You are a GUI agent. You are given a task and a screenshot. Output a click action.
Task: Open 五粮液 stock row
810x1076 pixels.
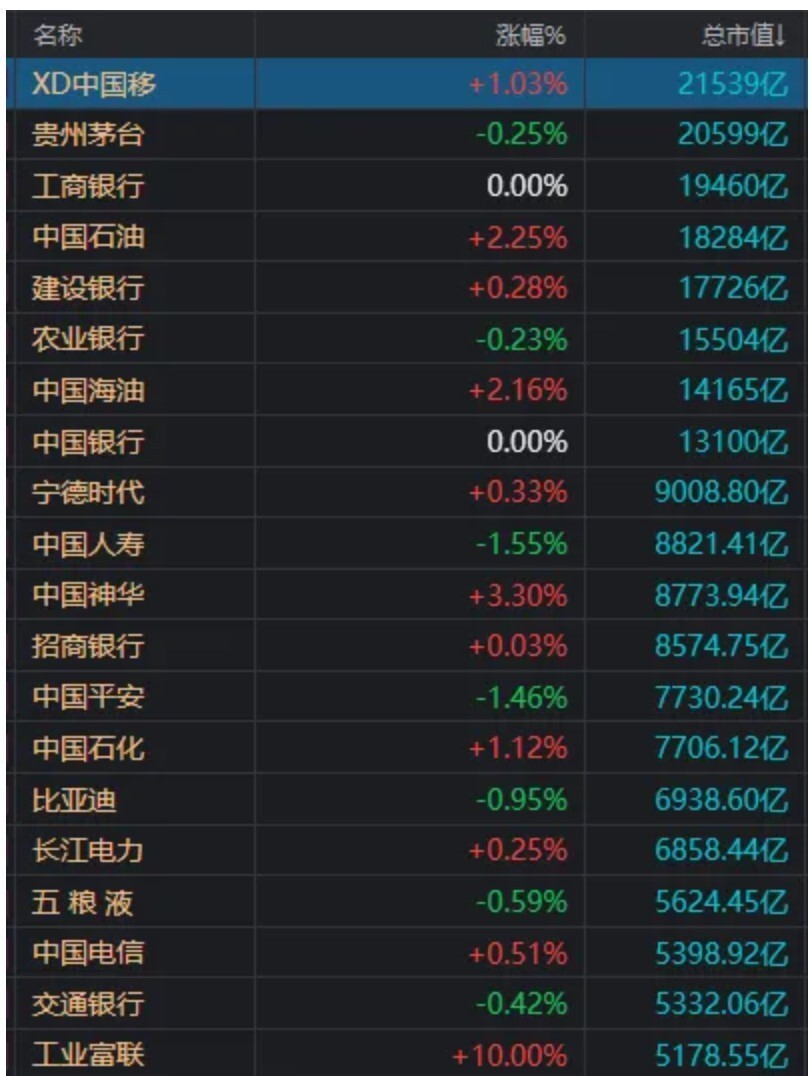(82, 903)
